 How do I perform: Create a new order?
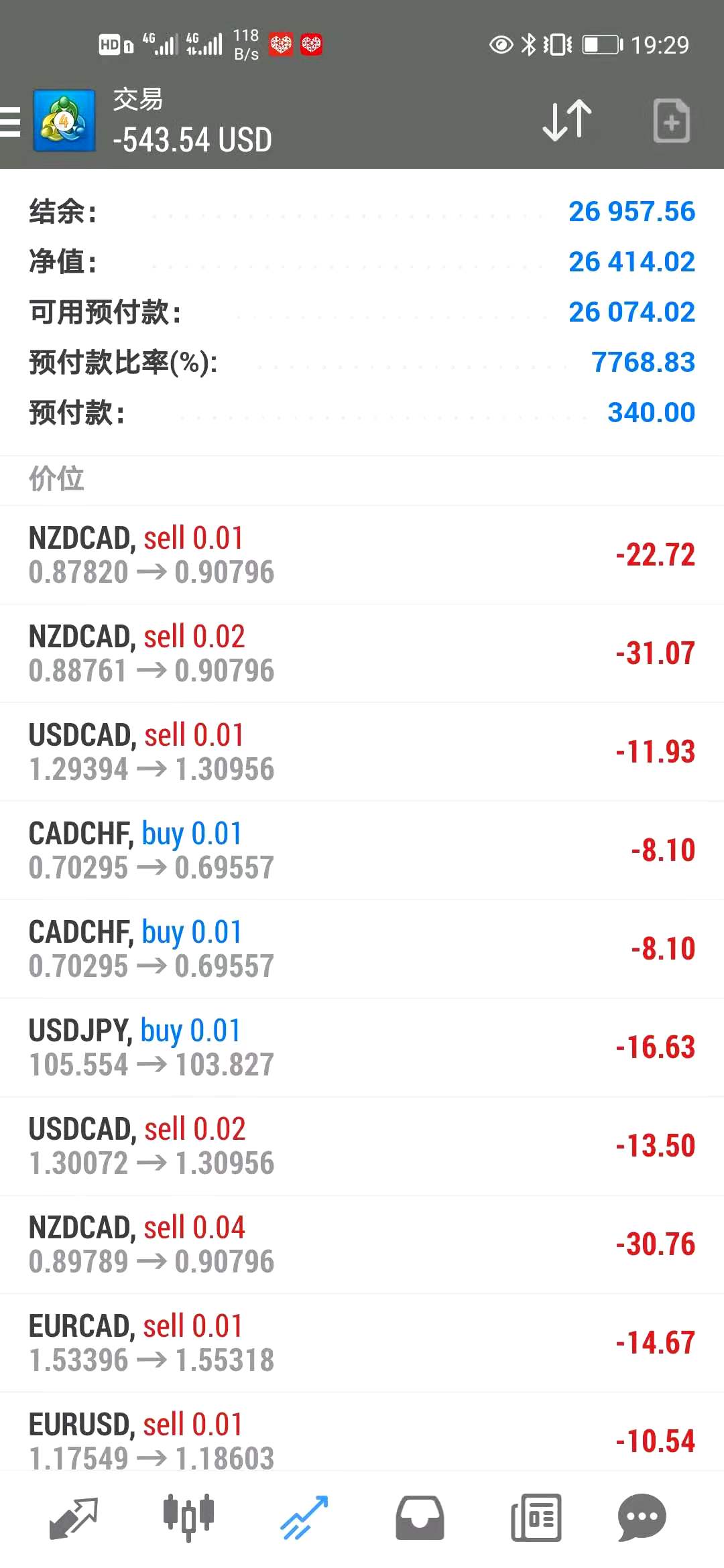(671, 121)
